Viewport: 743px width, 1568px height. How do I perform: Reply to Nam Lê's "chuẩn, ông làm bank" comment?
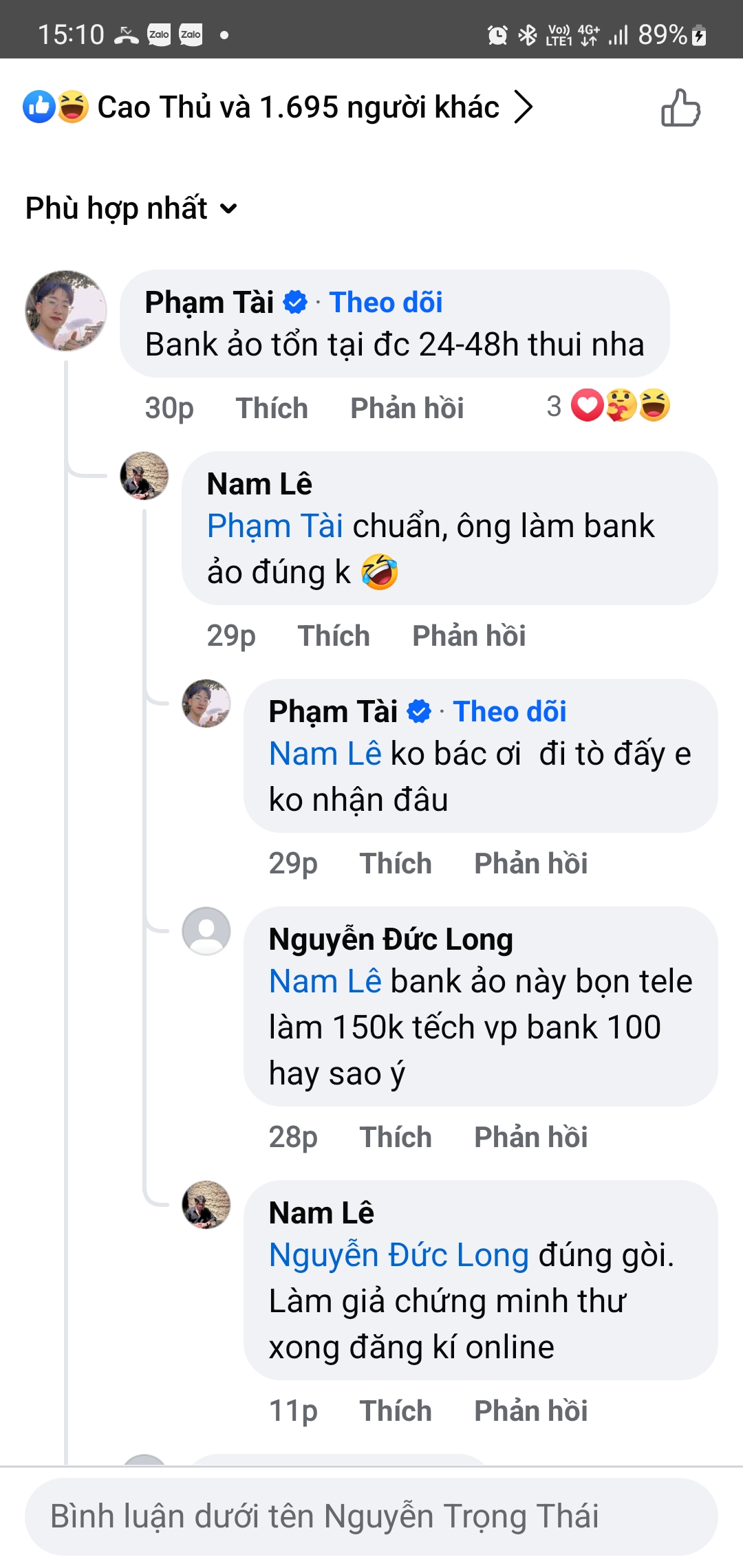pos(469,635)
